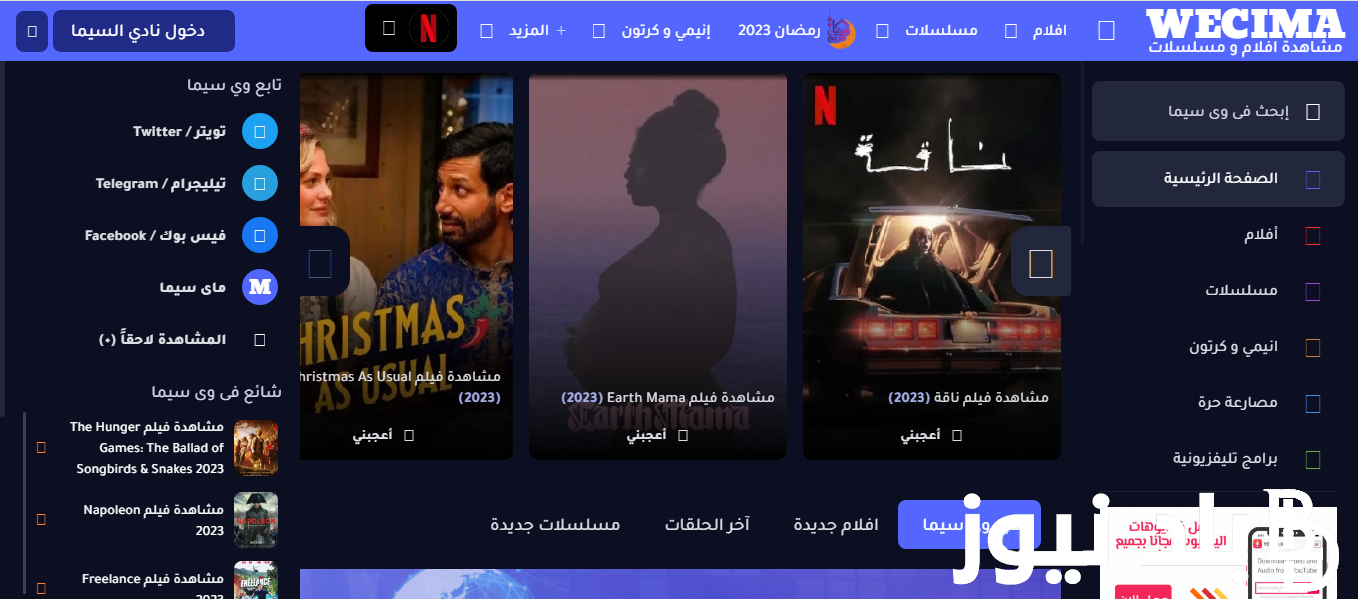1358x599 pixels.
Task: Like the Earth Mama movie with 'أعجبني'
Action: (657, 436)
